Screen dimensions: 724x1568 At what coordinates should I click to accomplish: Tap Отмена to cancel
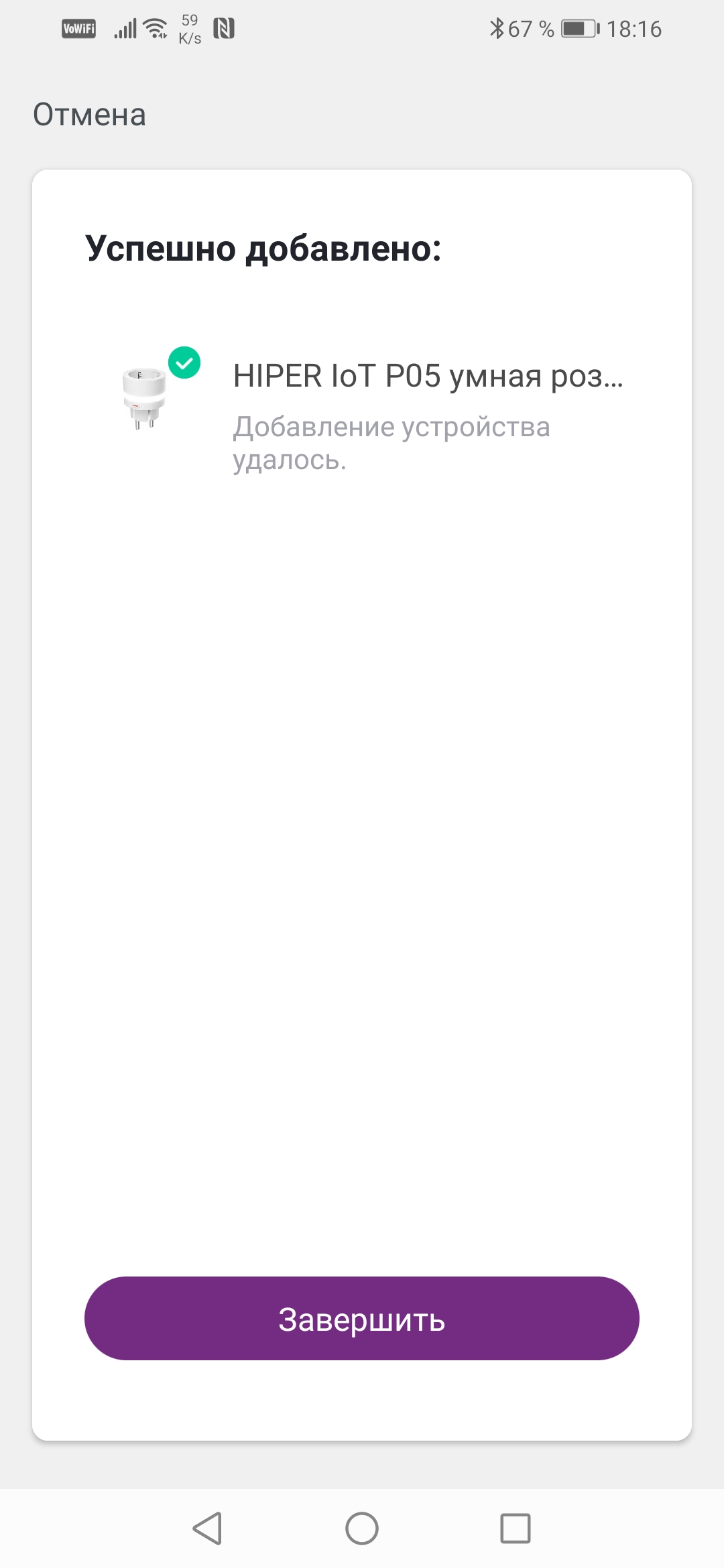(90, 115)
